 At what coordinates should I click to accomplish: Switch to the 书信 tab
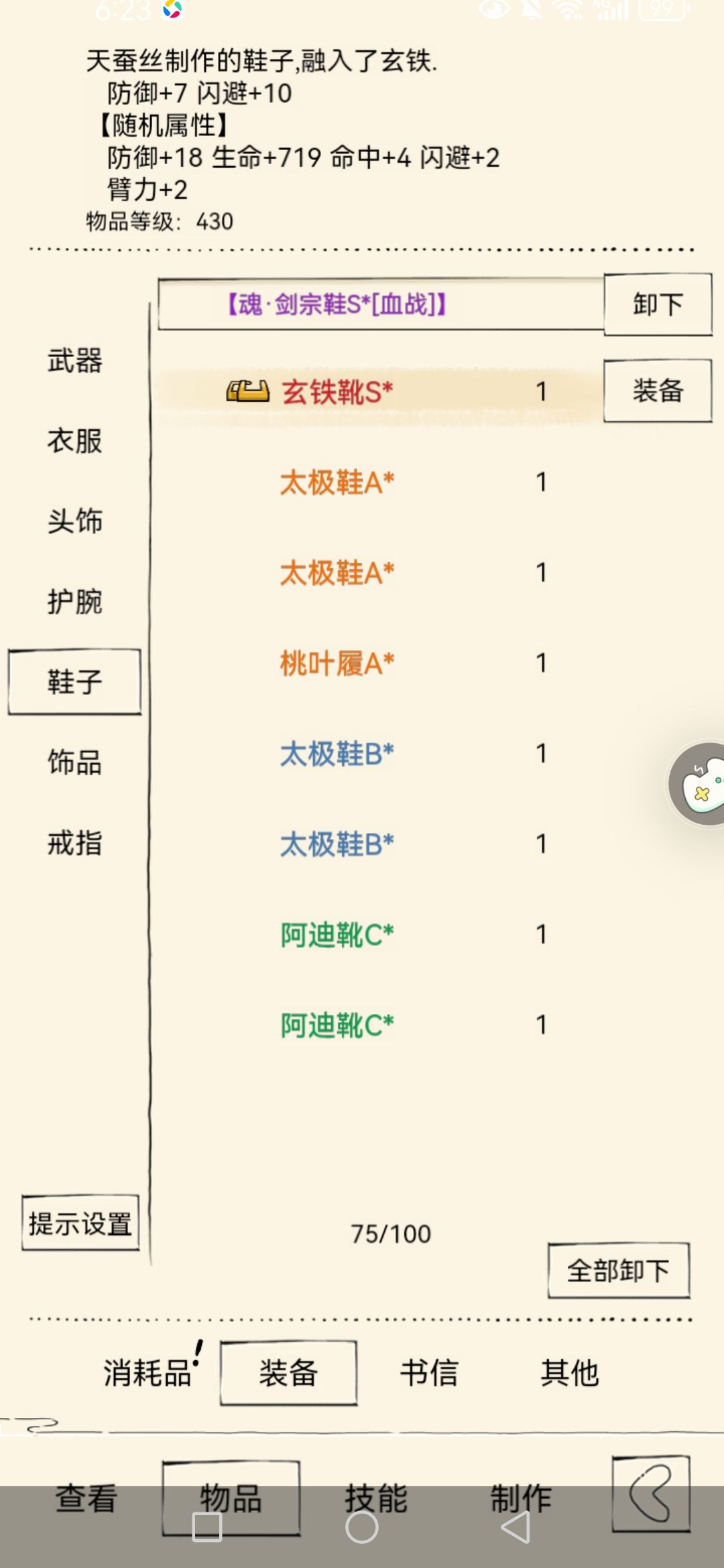[429, 1372]
